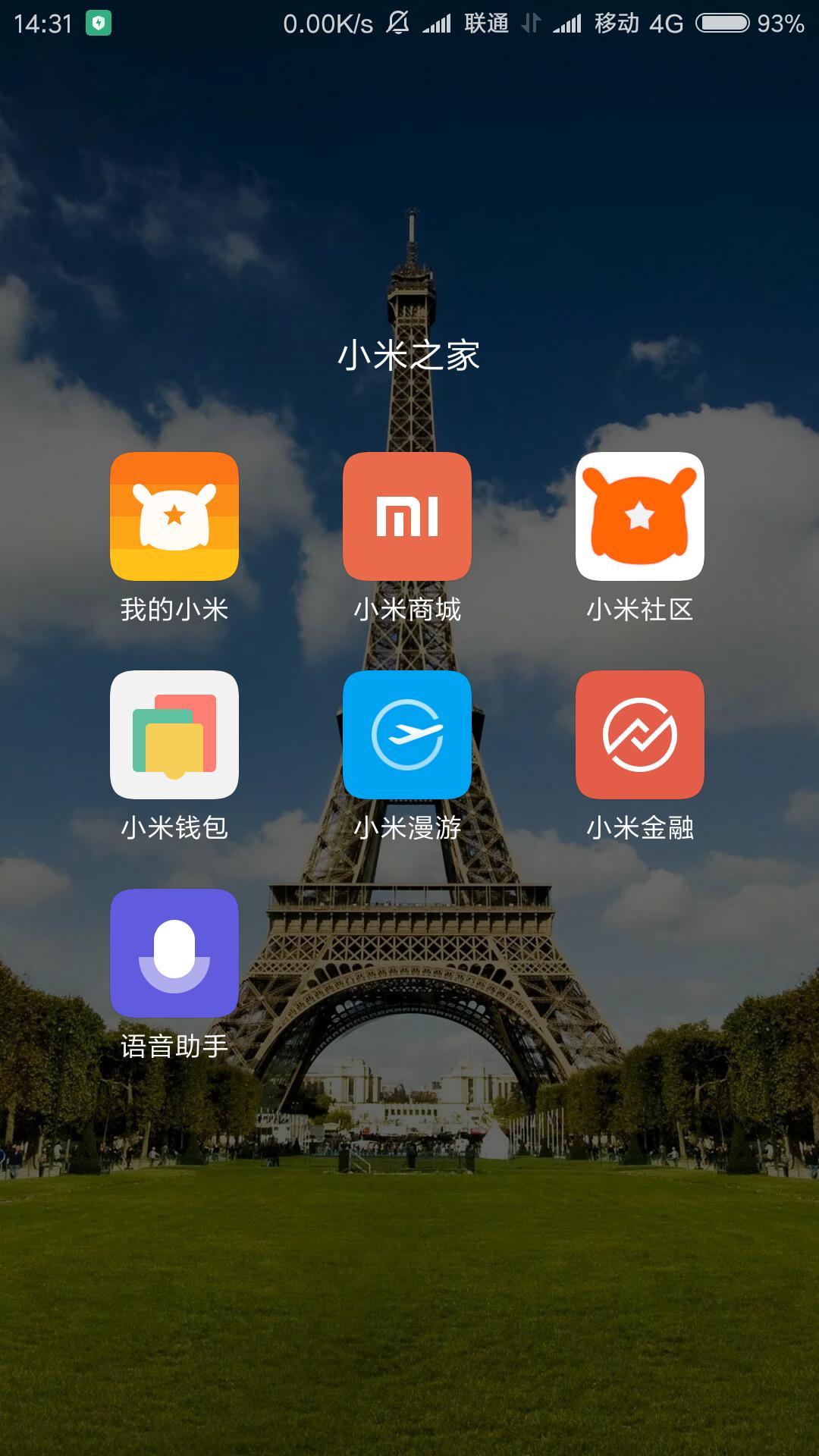Open the 小米漫游 app

[407, 735]
